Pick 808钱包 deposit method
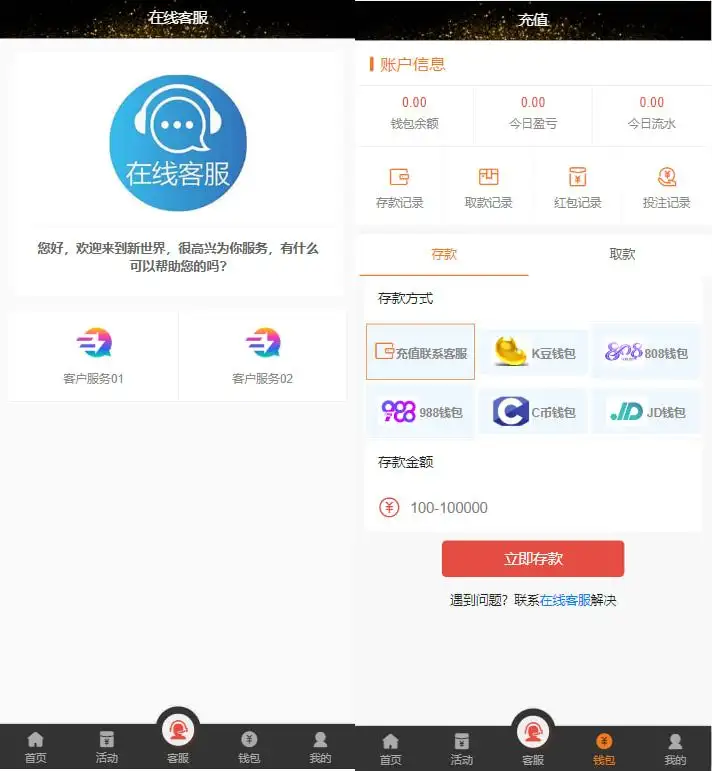Image resolution: width=712 pixels, height=771 pixels. point(646,352)
